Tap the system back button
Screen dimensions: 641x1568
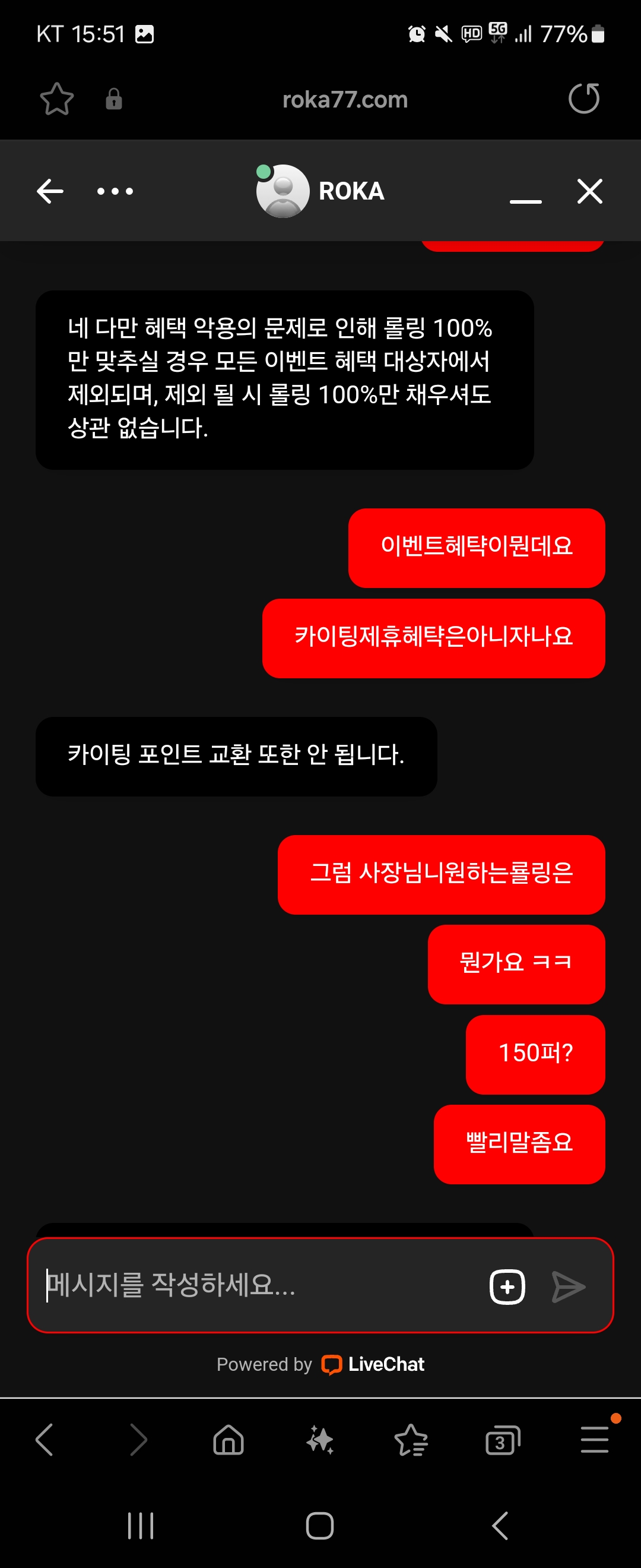[500, 1525]
